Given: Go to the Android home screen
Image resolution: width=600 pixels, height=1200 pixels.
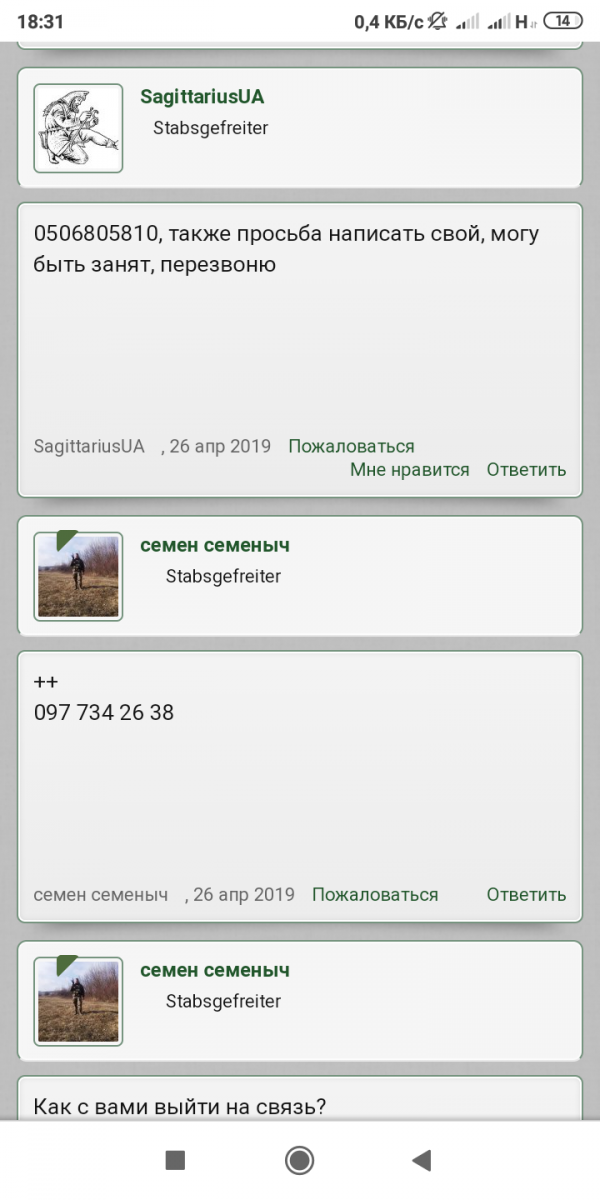Looking at the screenshot, I should (x=299, y=1160).
